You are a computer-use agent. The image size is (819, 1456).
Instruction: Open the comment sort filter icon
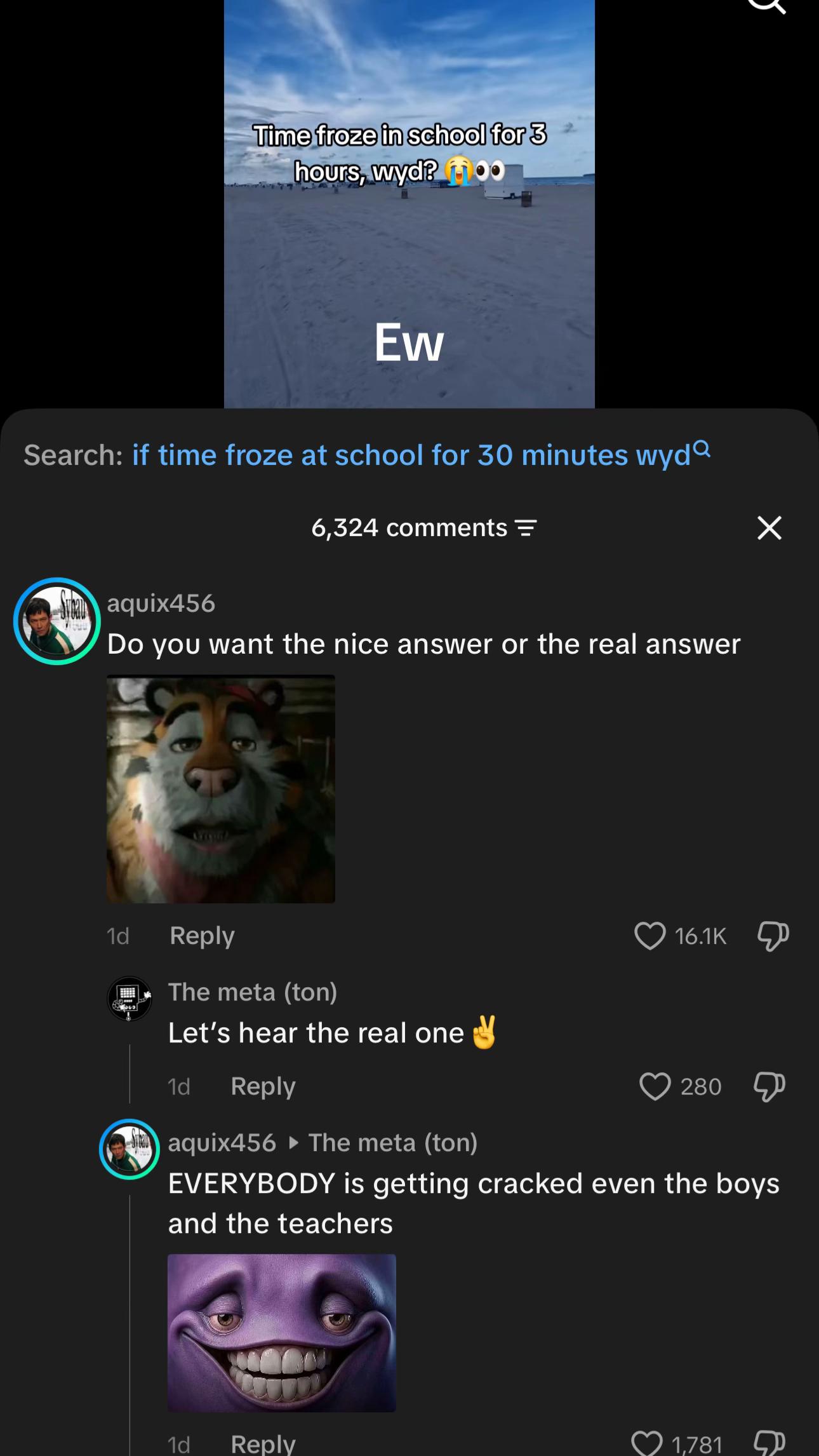click(x=525, y=528)
